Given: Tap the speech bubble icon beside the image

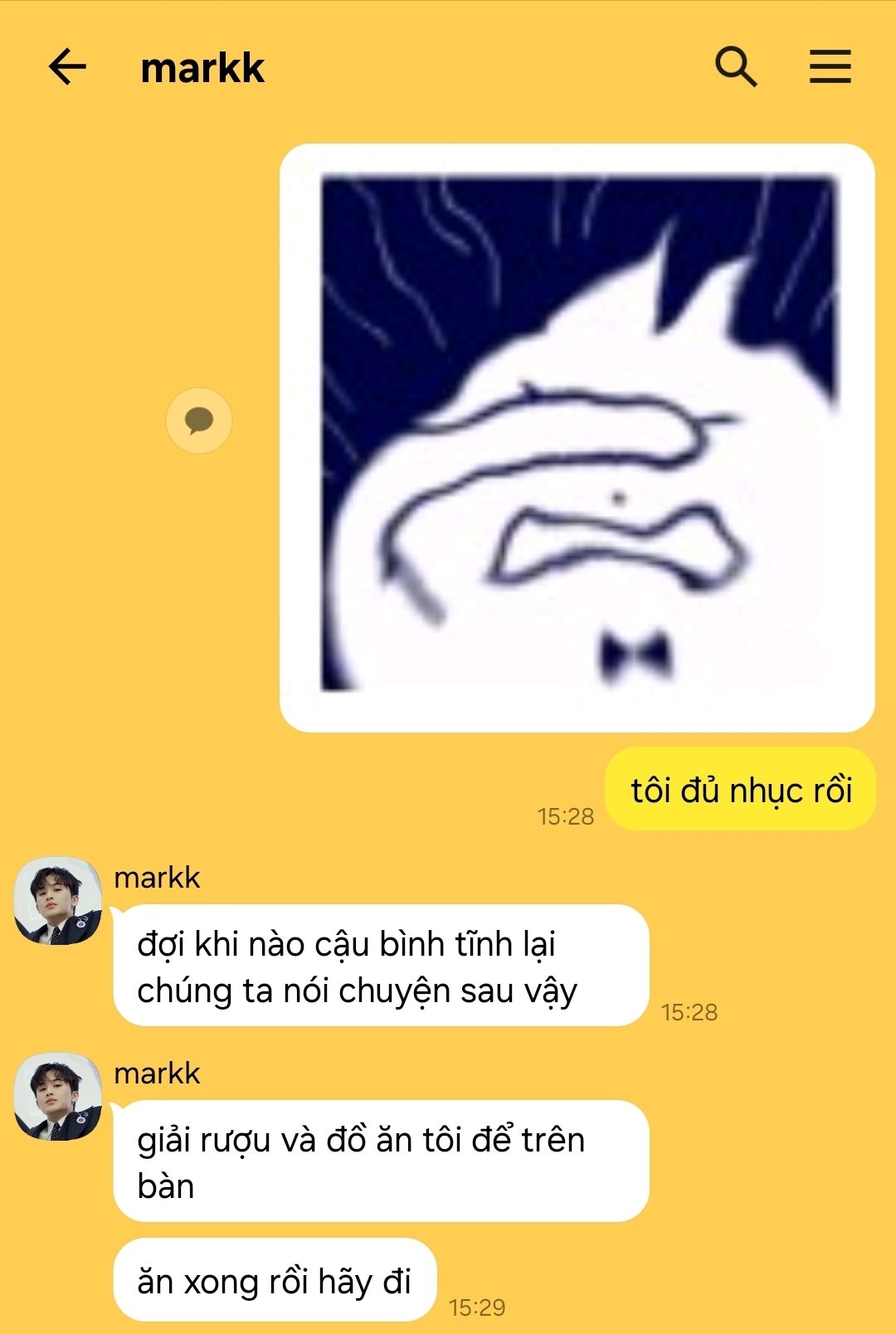Looking at the screenshot, I should point(199,421).
